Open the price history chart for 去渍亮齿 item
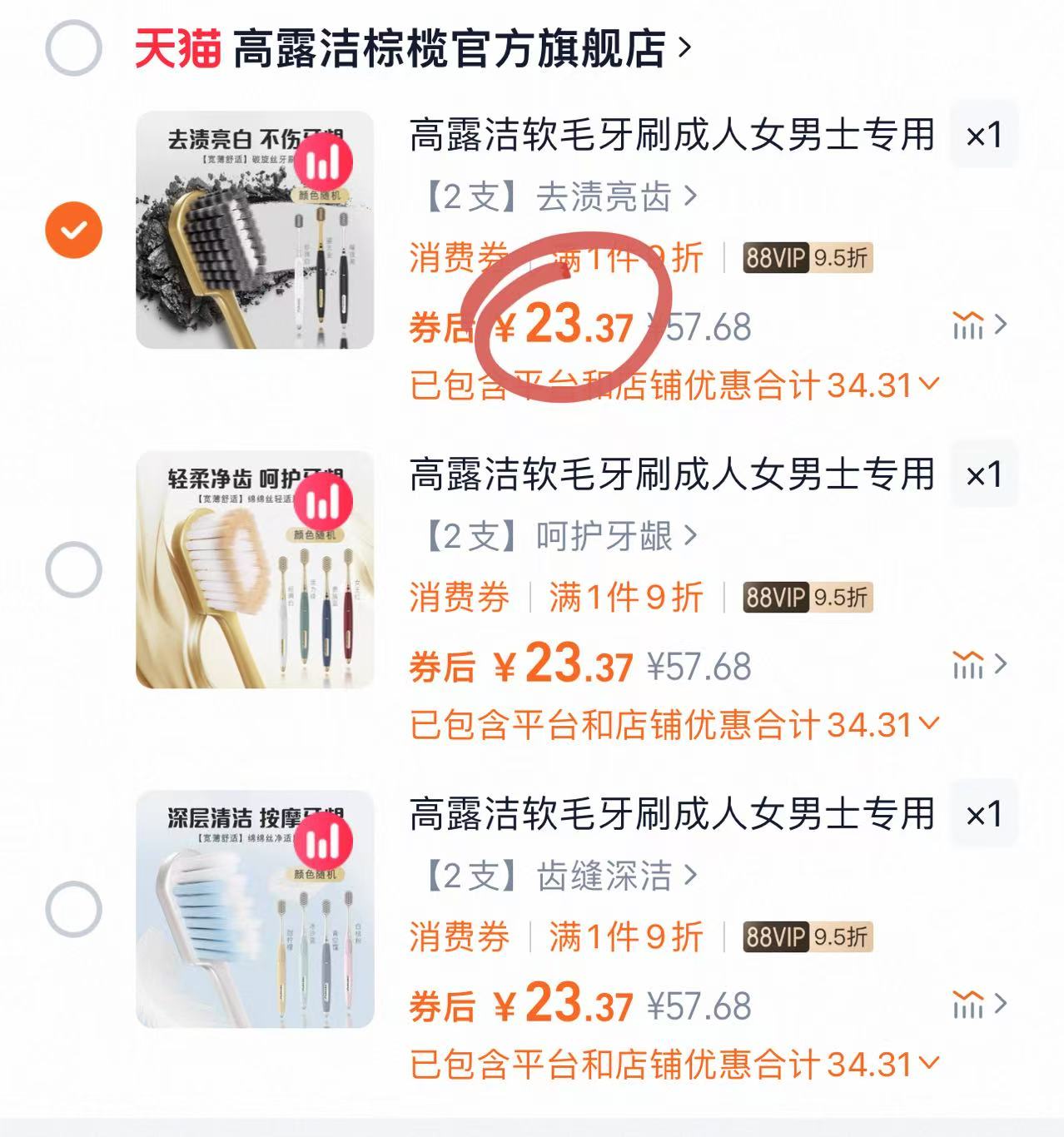This screenshot has width=1064, height=1137. coord(970,326)
